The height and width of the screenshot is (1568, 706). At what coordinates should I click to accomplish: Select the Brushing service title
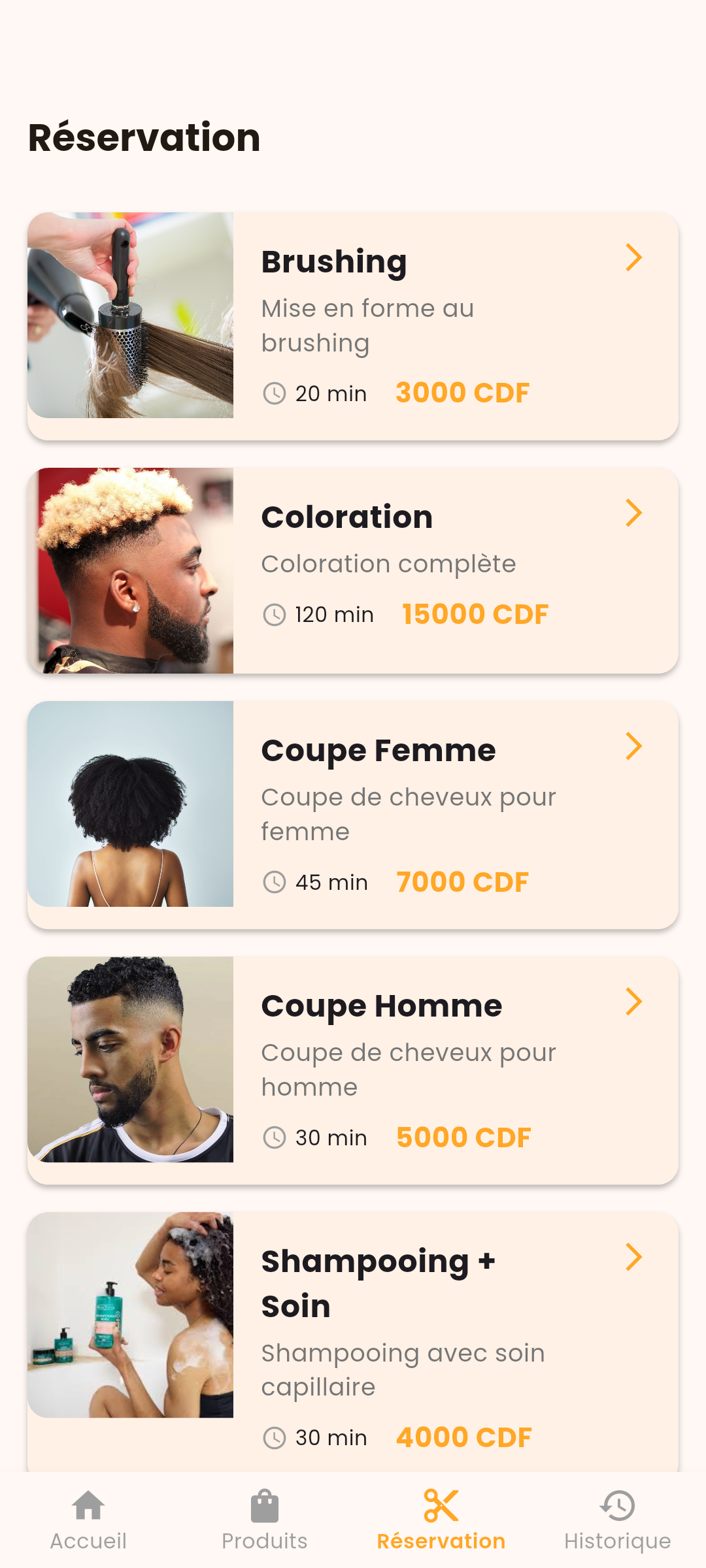(333, 261)
